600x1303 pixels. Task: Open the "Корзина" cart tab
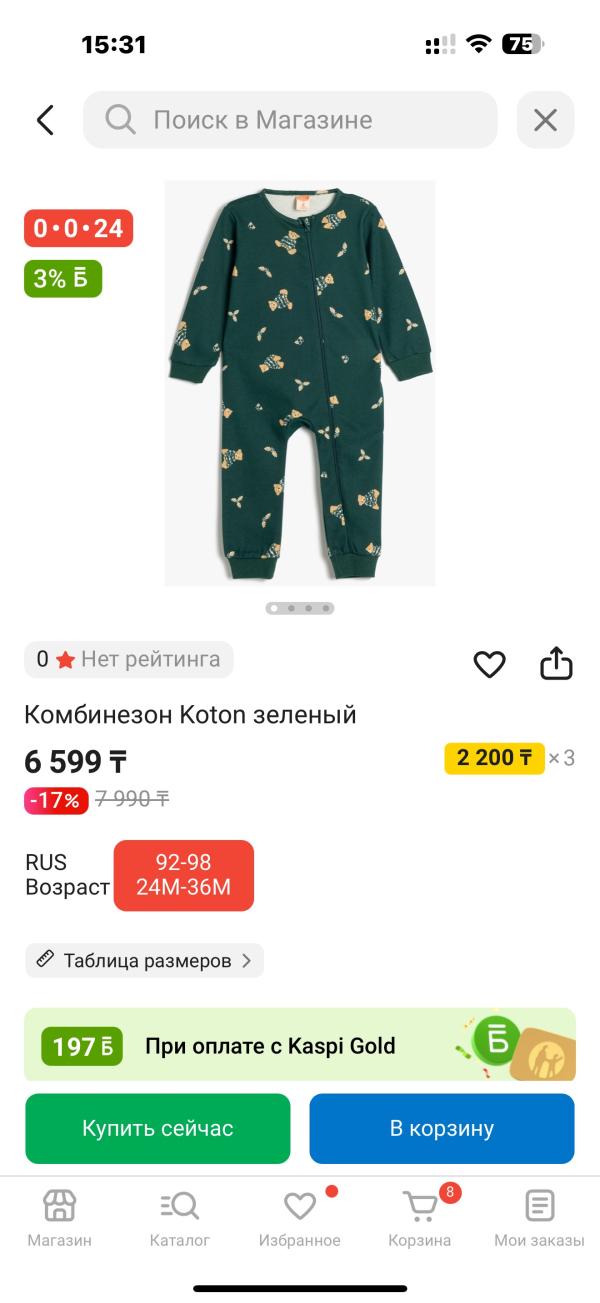[x=420, y=1218]
